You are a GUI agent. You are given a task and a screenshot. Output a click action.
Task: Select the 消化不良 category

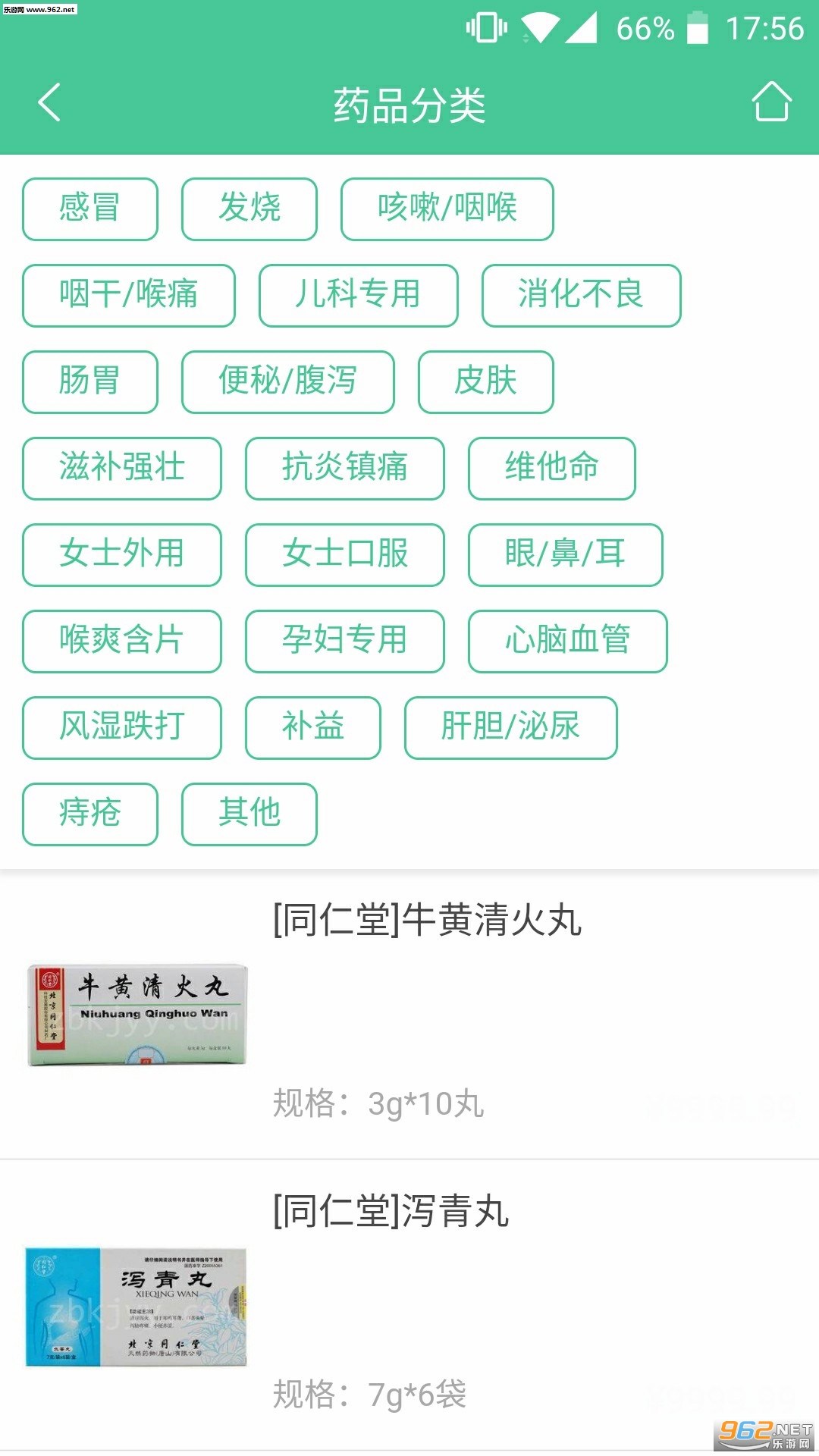coord(581,295)
